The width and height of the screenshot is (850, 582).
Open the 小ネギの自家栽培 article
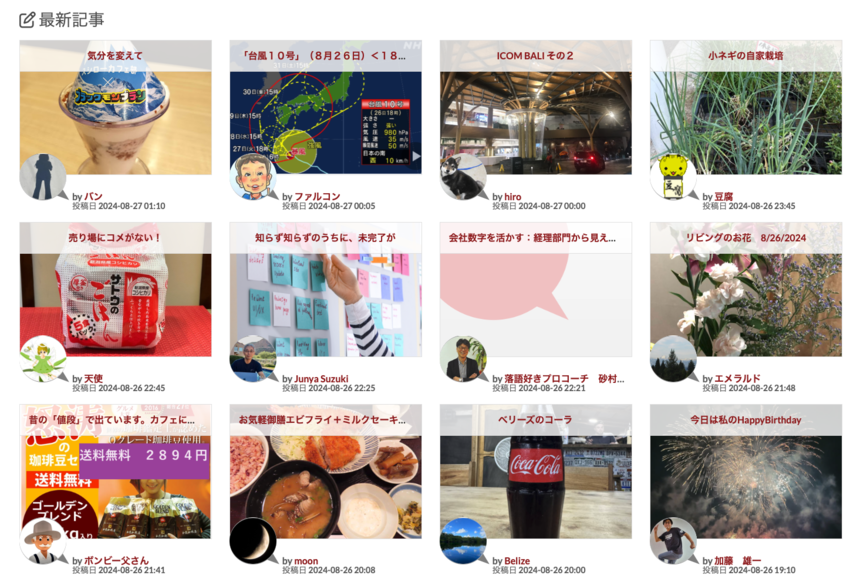coord(745,56)
